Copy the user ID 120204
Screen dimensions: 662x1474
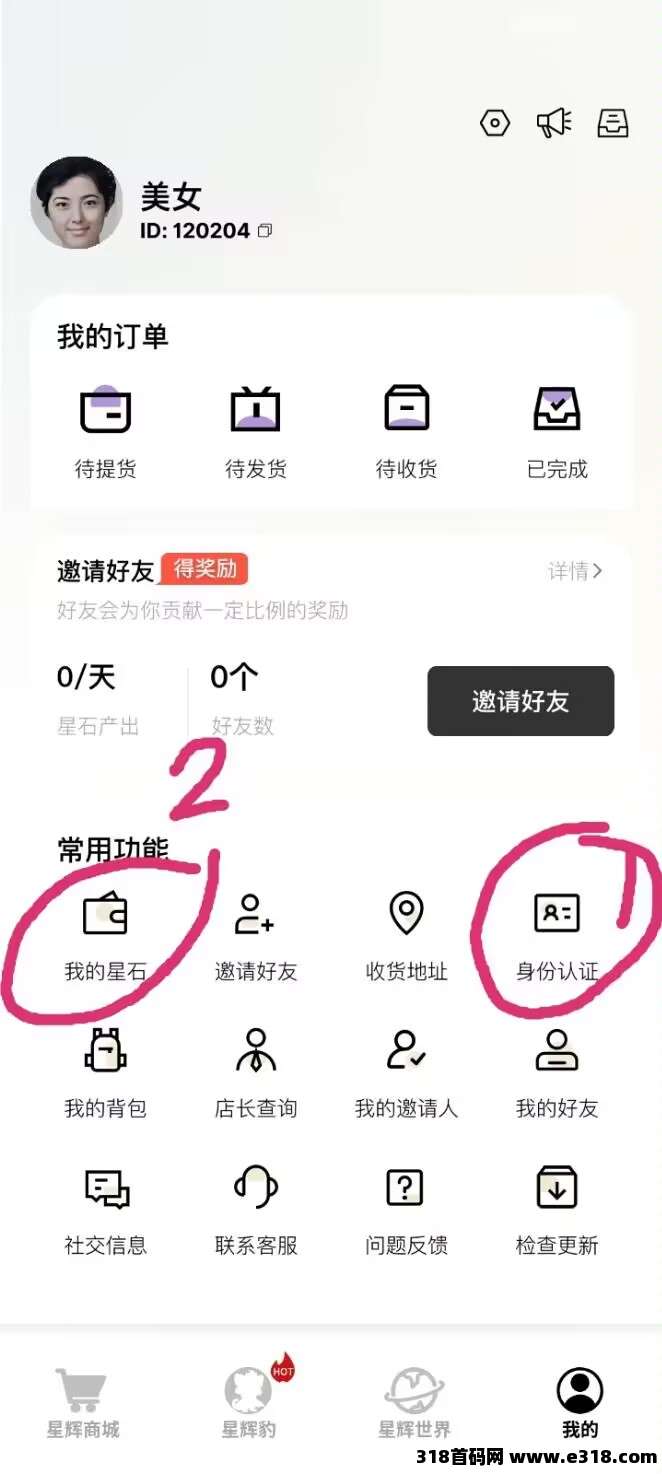click(x=265, y=231)
